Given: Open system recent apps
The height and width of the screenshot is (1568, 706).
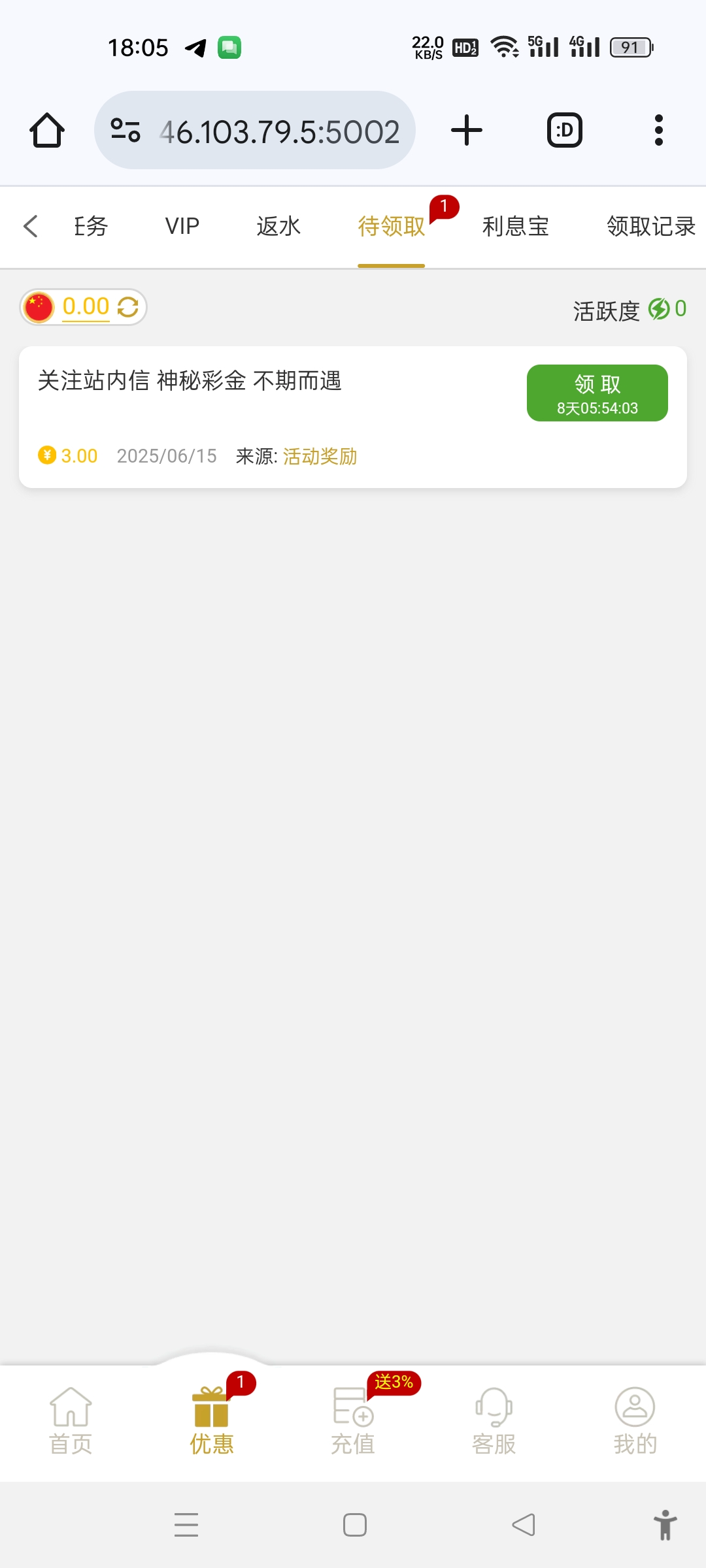Looking at the screenshot, I should click(x=186, y=1525).
